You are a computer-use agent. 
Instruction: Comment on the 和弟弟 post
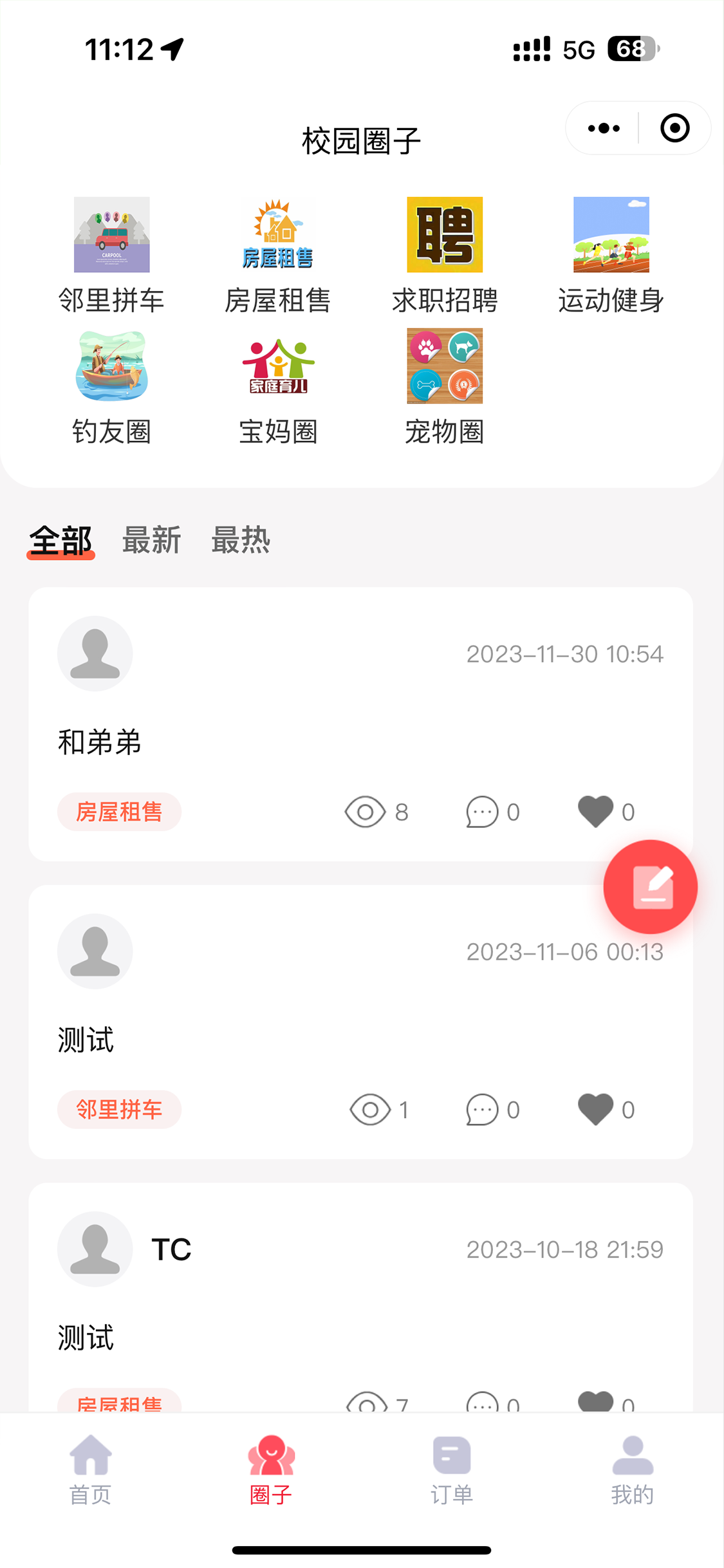click(482, 812)
